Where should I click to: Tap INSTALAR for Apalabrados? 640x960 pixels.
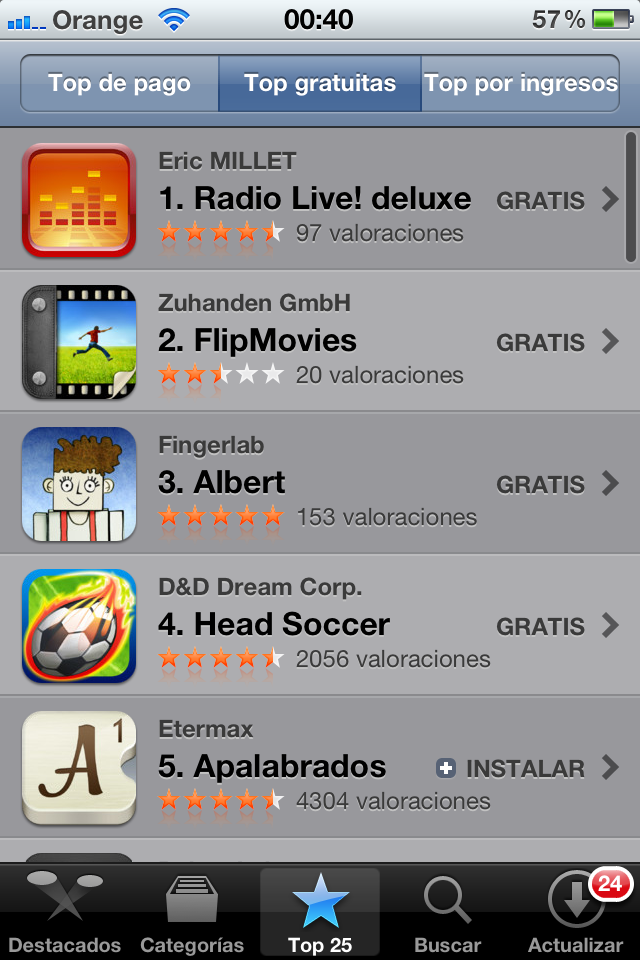pyautogui.click(x=511, y=768)
